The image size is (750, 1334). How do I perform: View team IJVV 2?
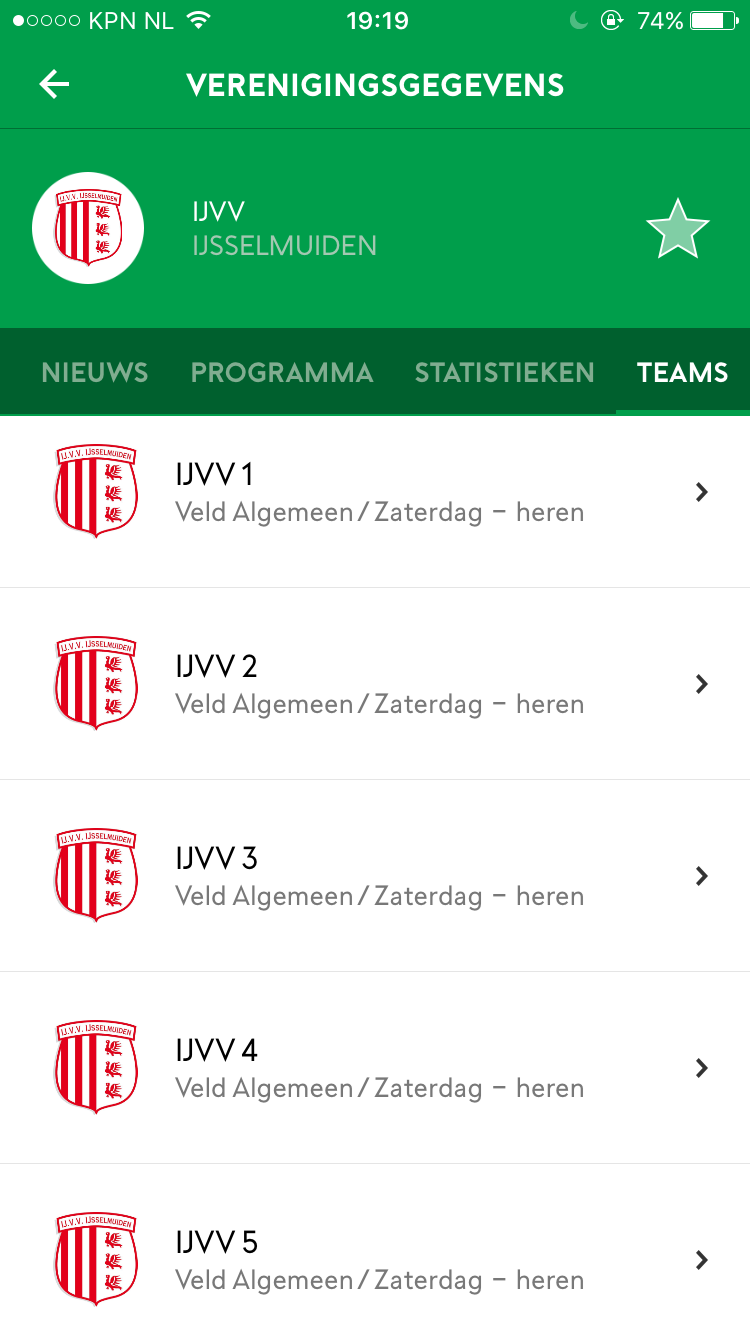[375, 684]
